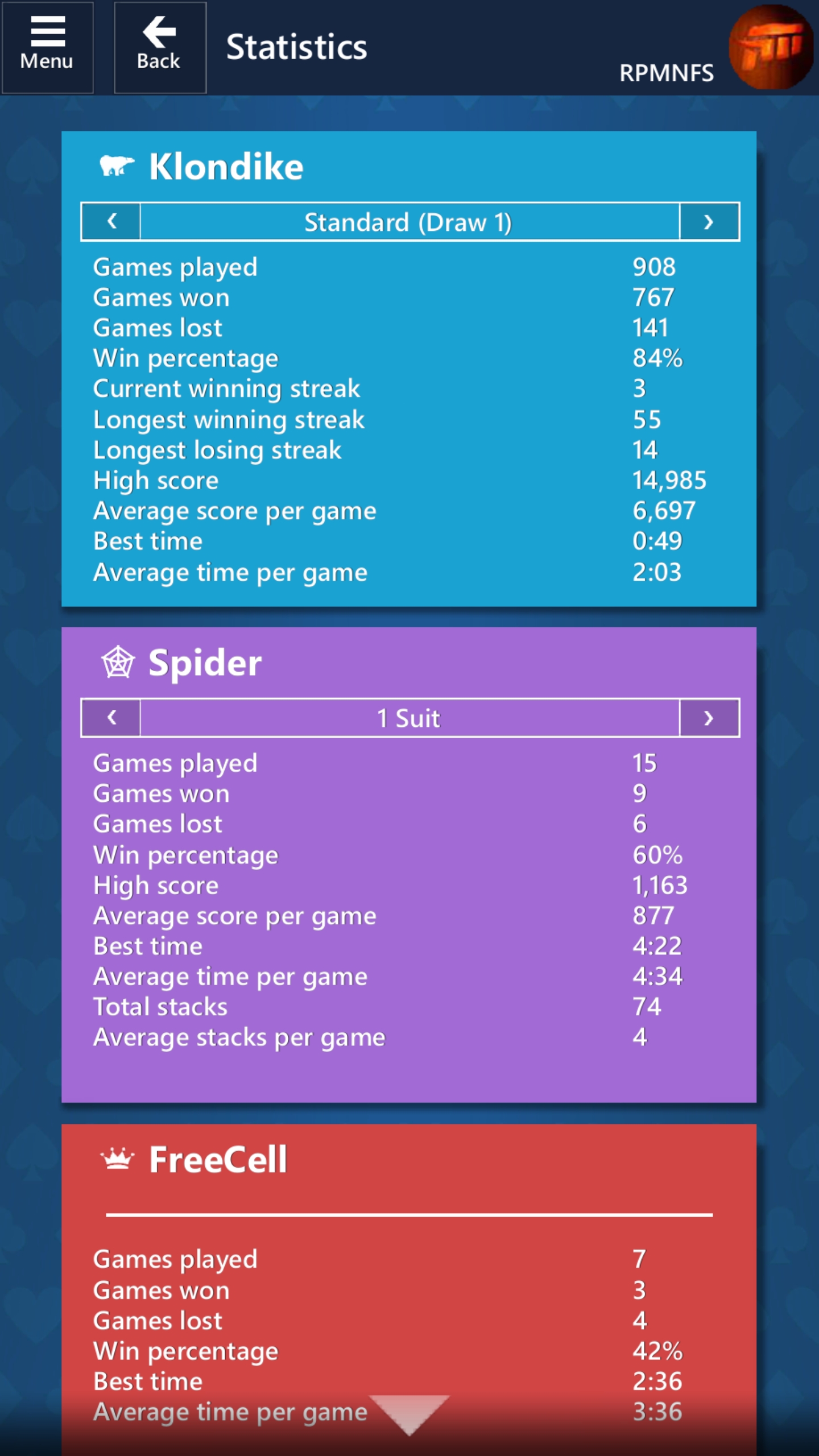This screenshot has height=1456, width=819.
Task: Go Back from Statistics
Action: [160, 47]
